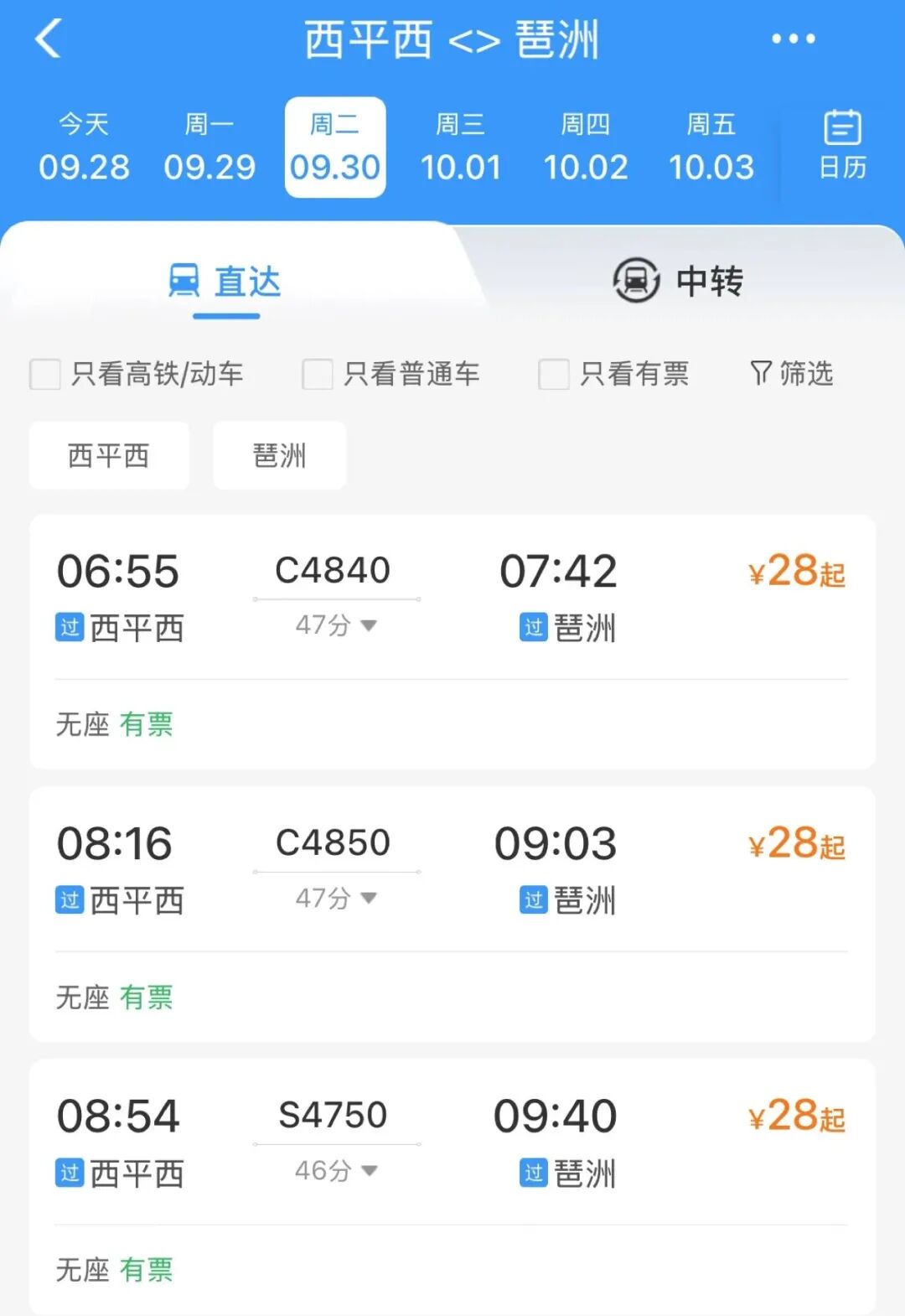Check the 只看高铁/动车 filter box

(45, 374)
